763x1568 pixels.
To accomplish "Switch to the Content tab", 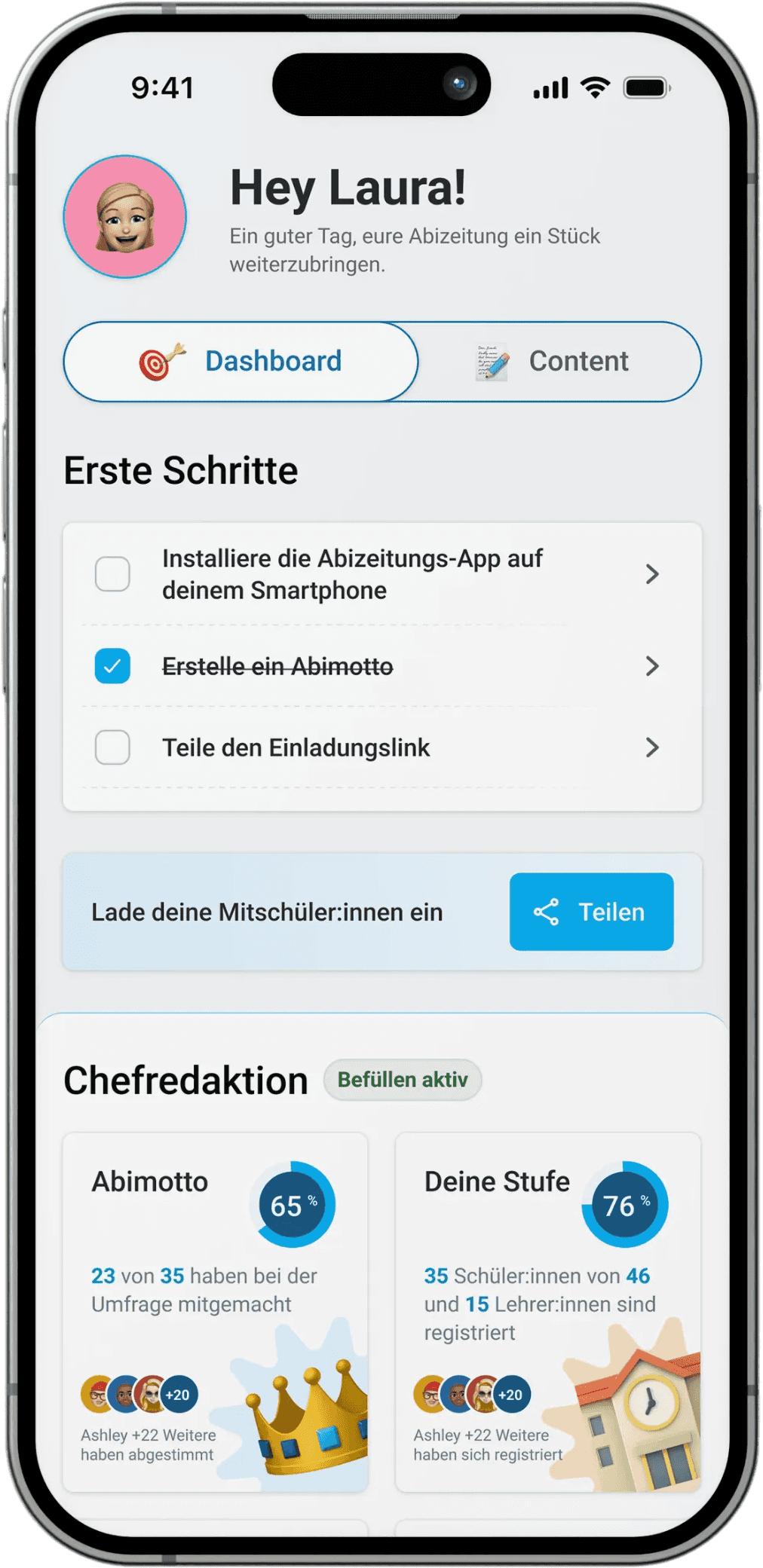I will (558, 362).
